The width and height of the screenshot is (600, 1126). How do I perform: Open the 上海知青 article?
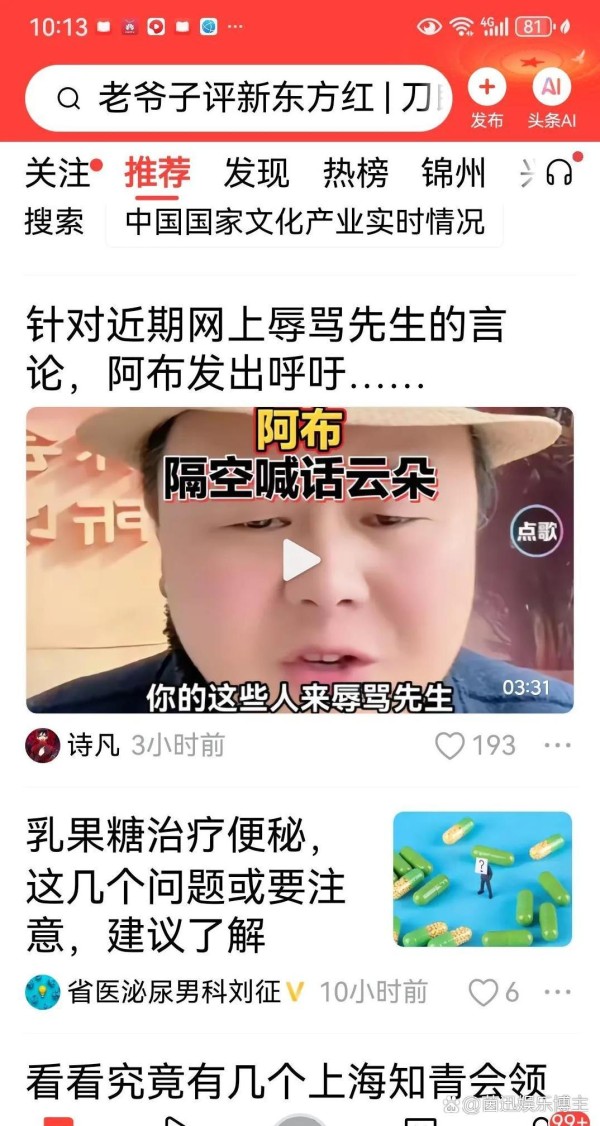(x=286, y=1082)
